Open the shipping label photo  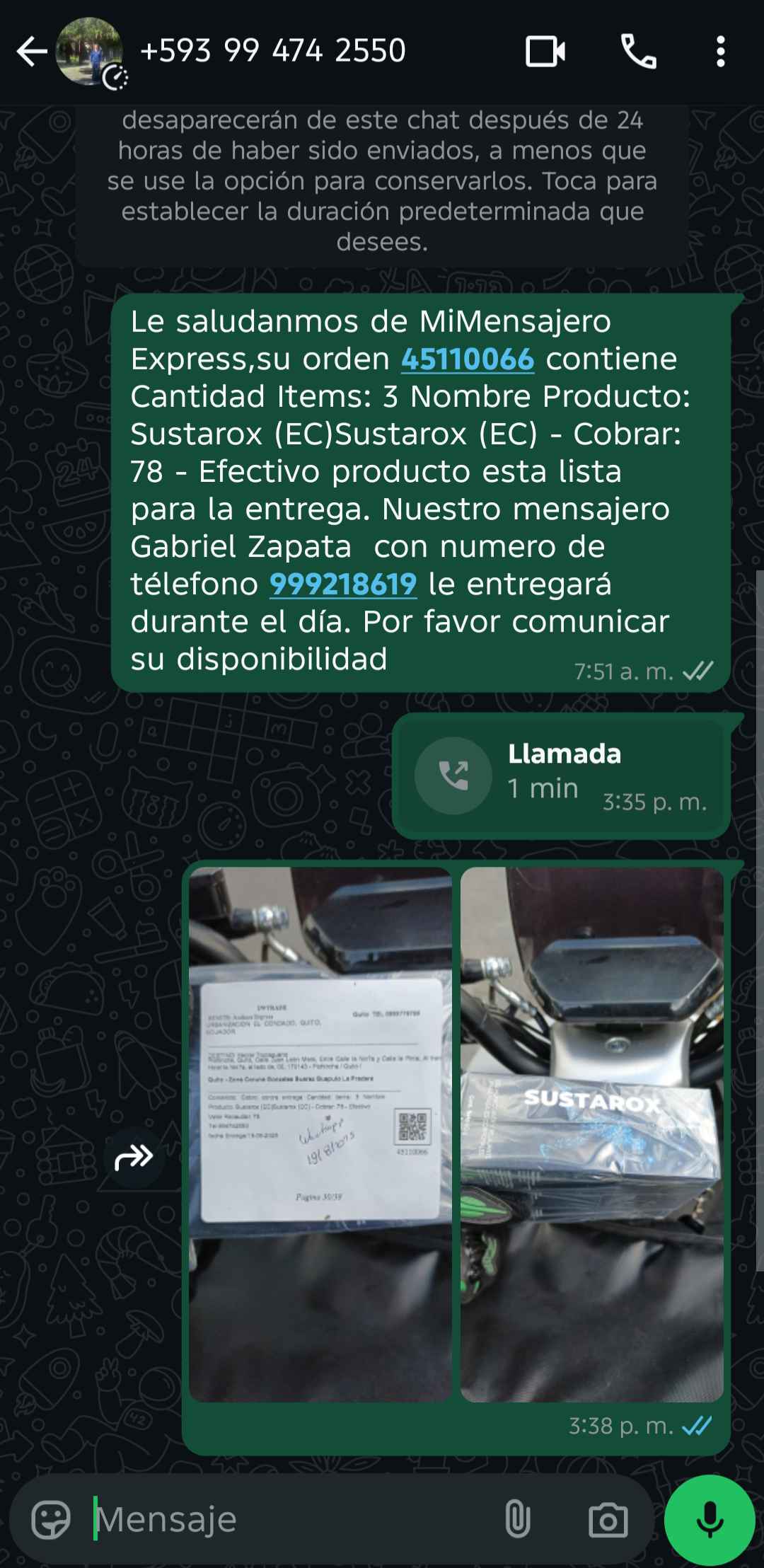[320, 1134]
